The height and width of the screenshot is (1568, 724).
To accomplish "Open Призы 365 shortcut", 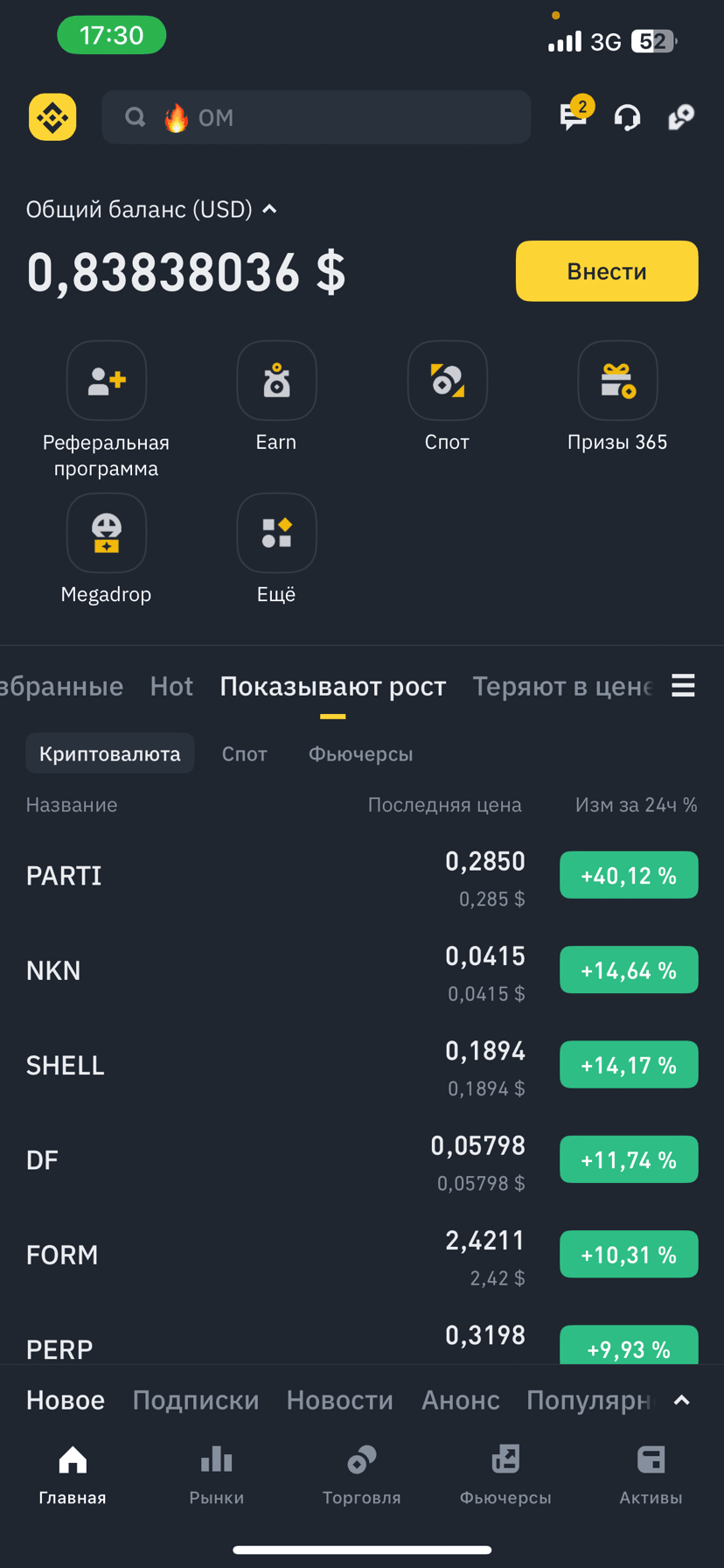I will (x=617, y=396).
